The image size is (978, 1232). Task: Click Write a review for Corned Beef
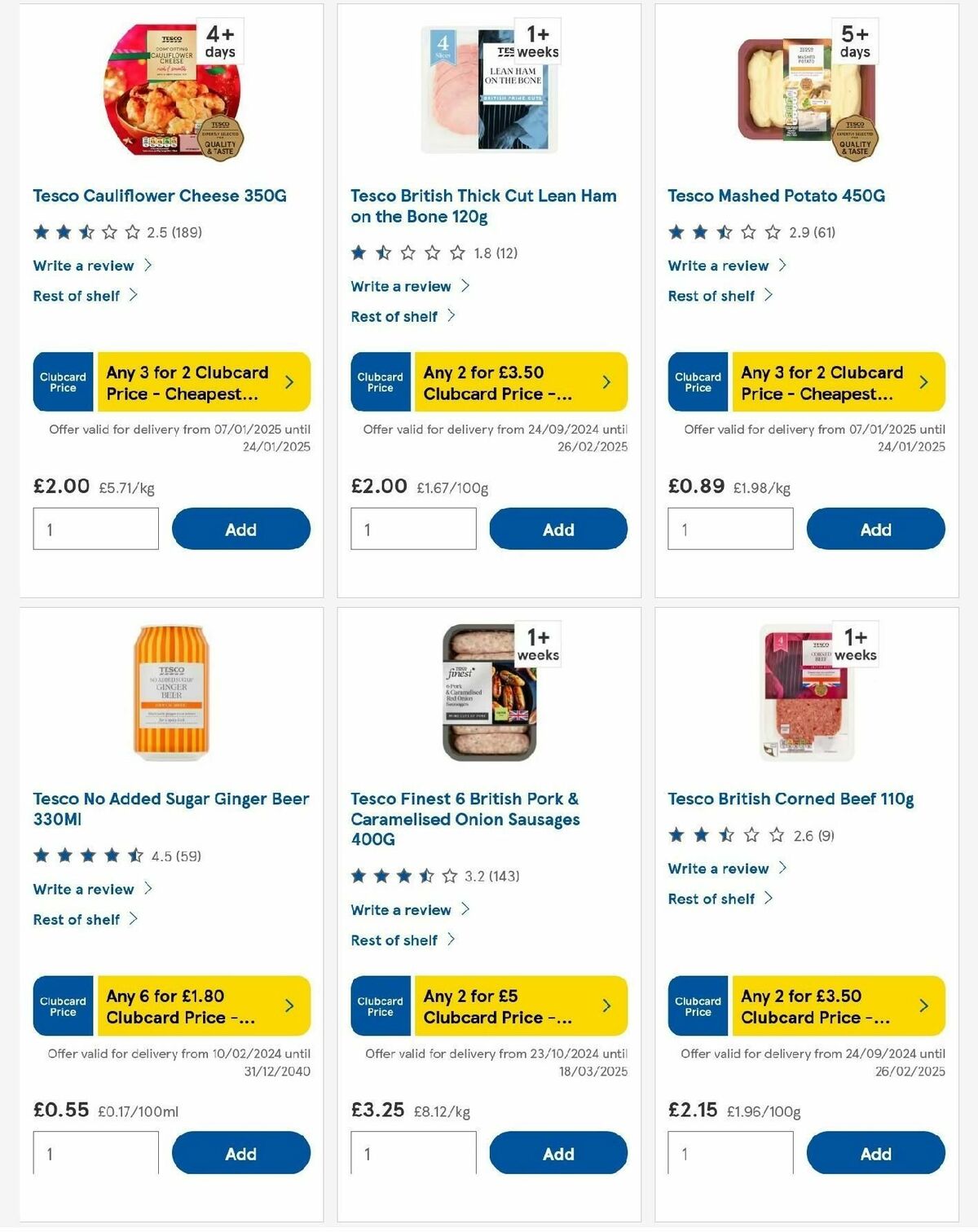point(718,868)
